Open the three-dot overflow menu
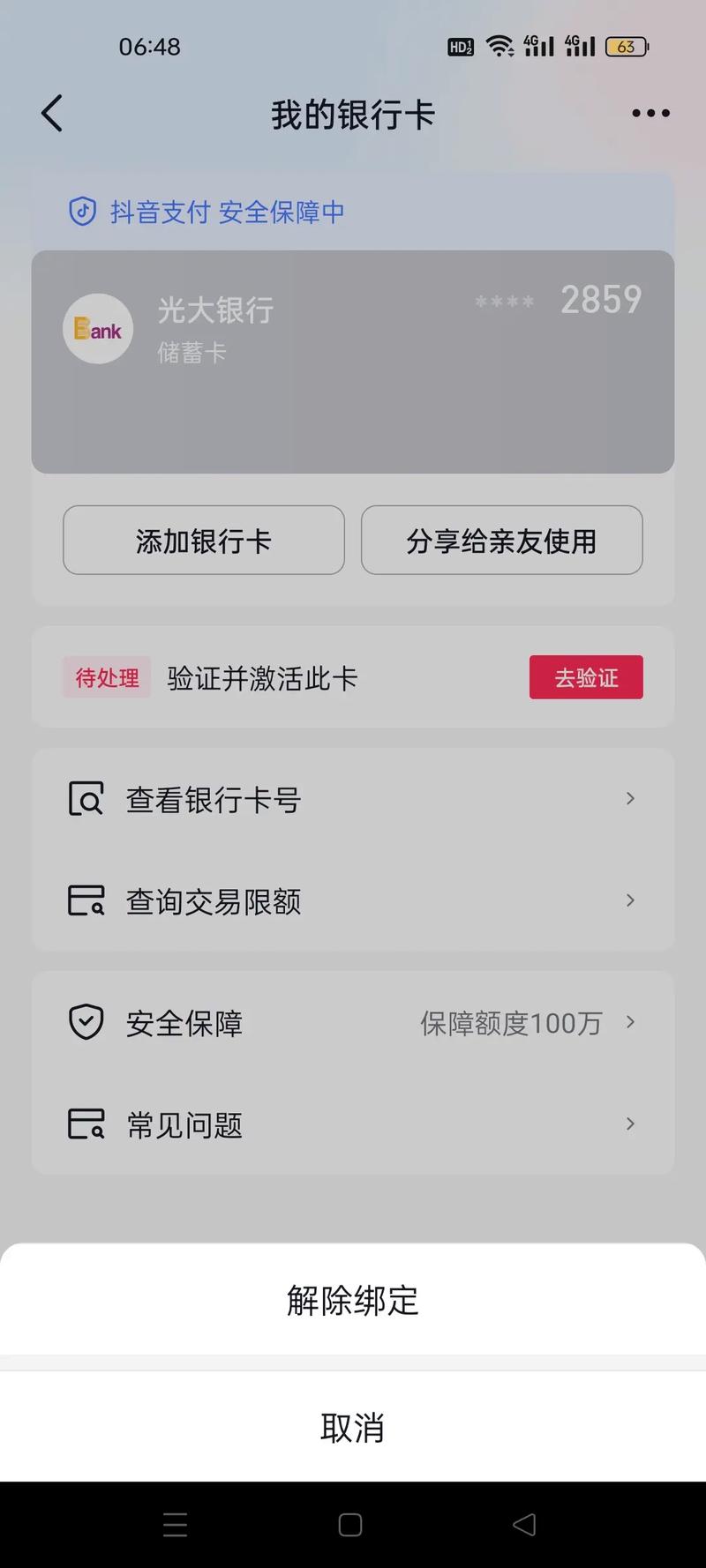Viewport: 706px width, 1568px height. click(x=649, y=113)
